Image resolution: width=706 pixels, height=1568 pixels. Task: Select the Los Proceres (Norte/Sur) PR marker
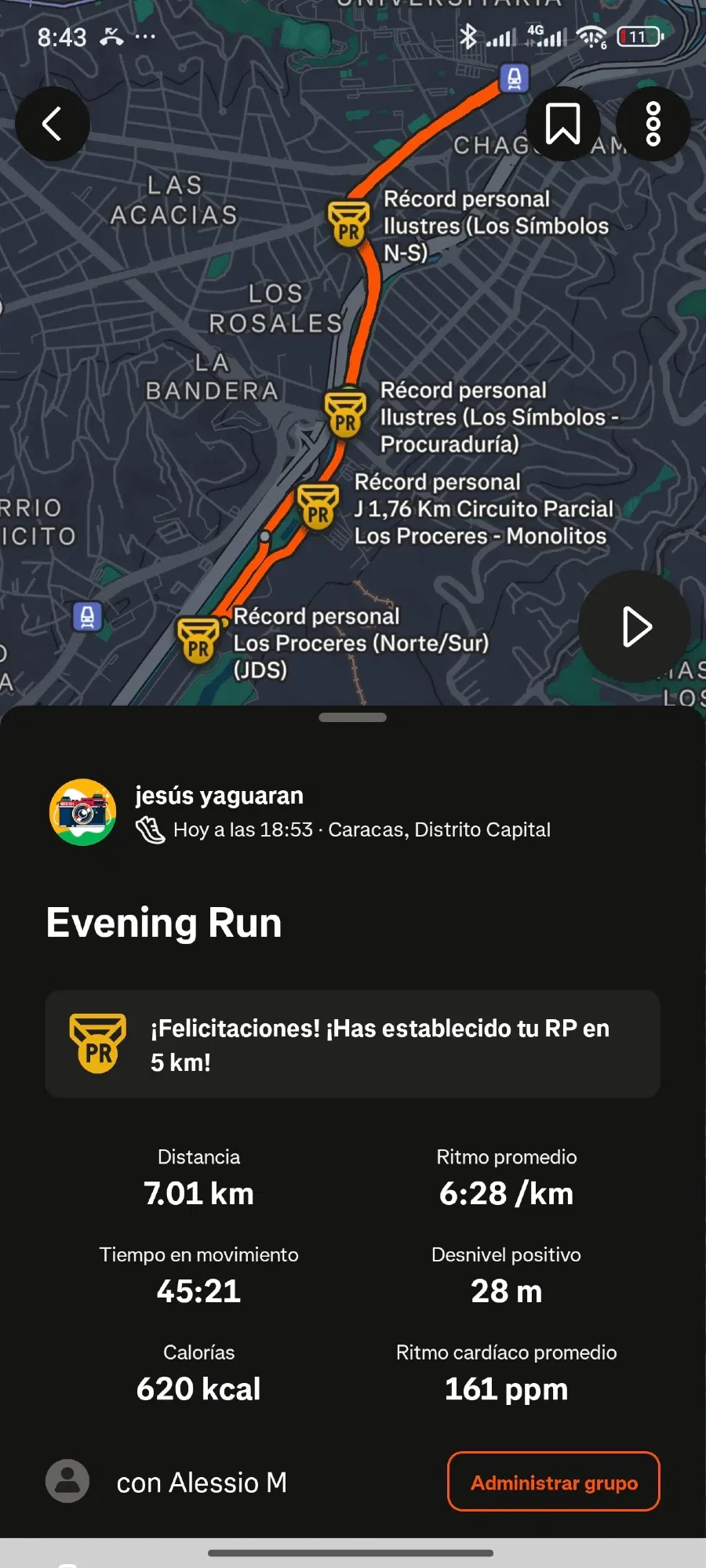(x=198, y=641)
